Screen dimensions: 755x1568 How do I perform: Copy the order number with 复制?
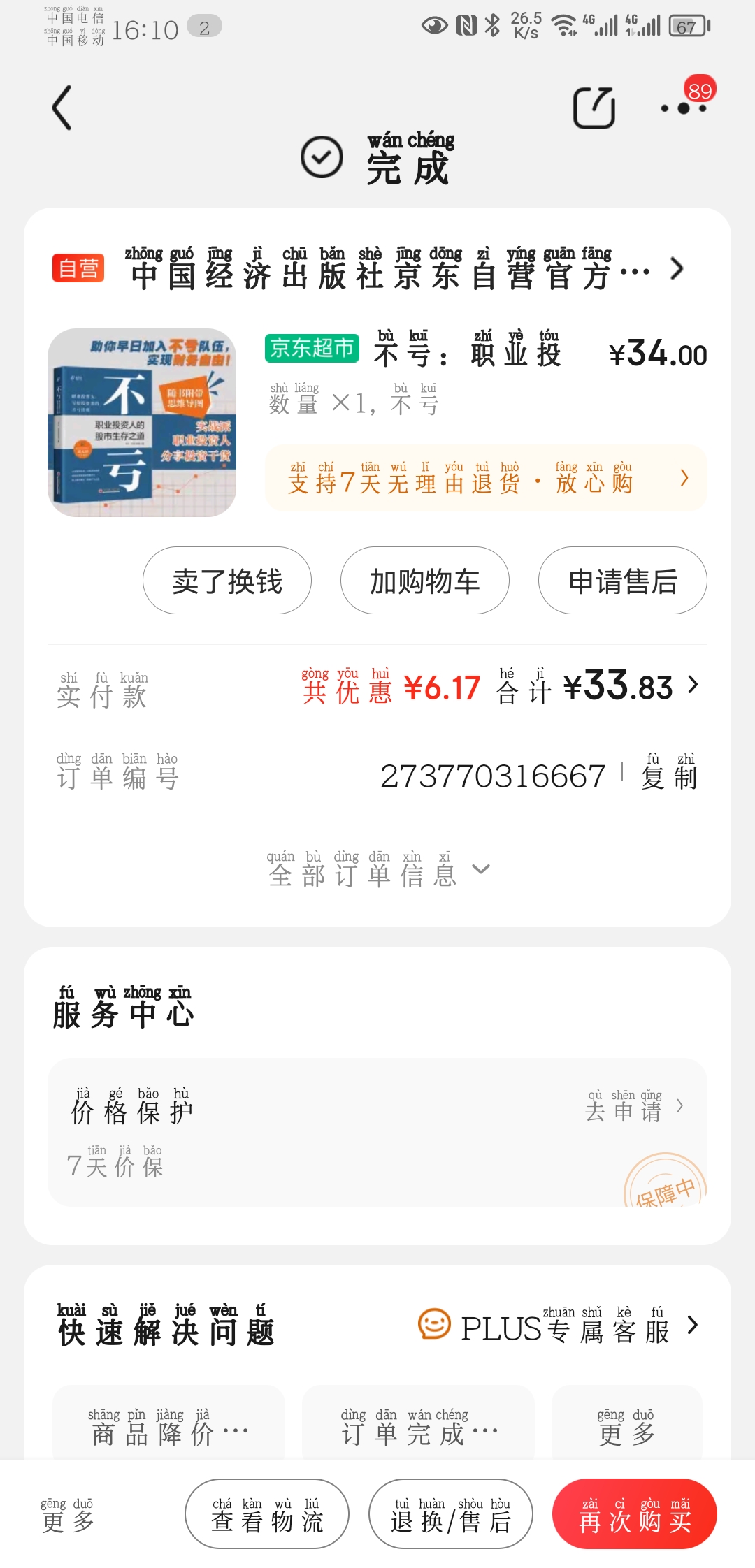669,776
